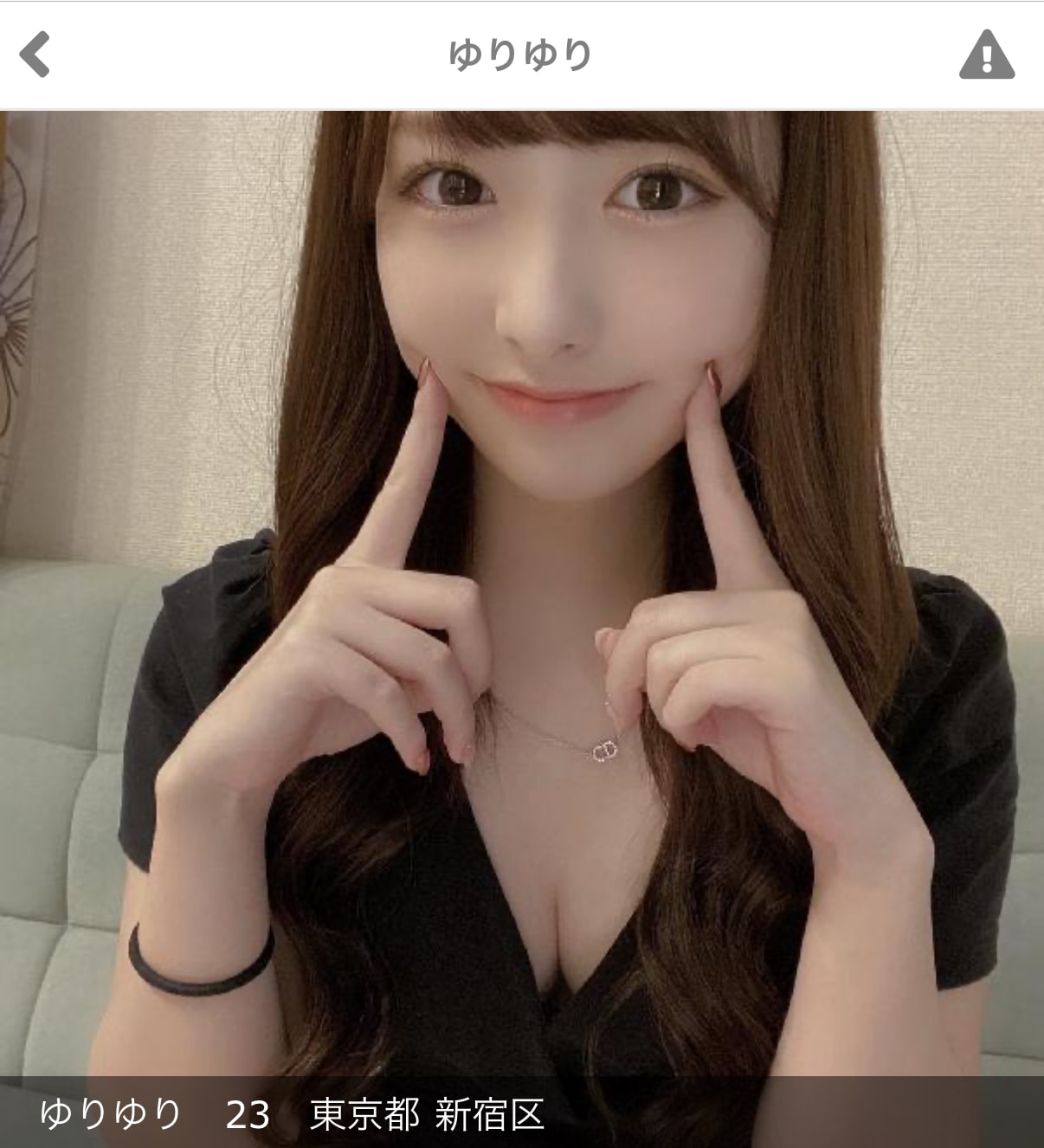Report this profile via warning icon
Viewport: 1044px width, 1148px height.
click(986, 55)
